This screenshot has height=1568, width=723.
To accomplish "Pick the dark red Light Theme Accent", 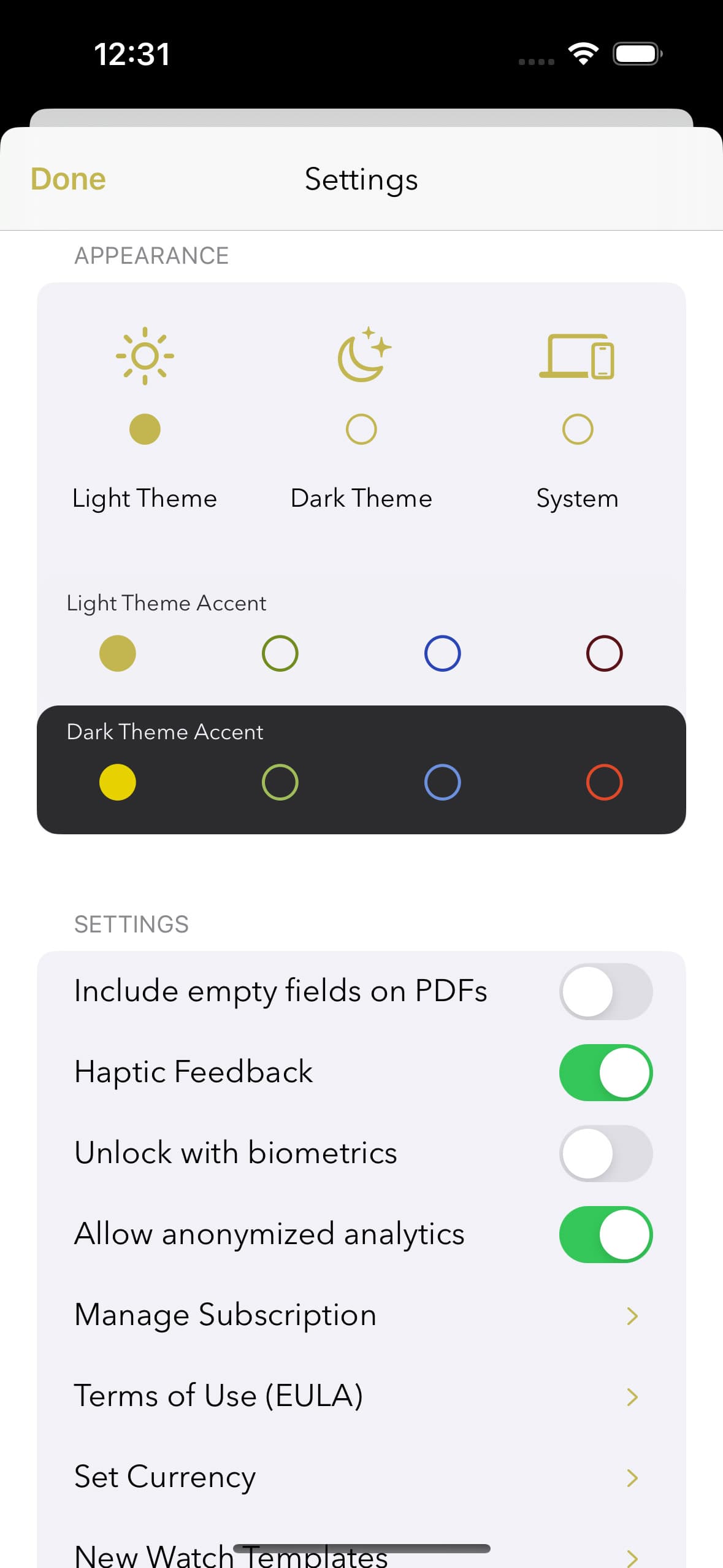I will tap(604, 653).
